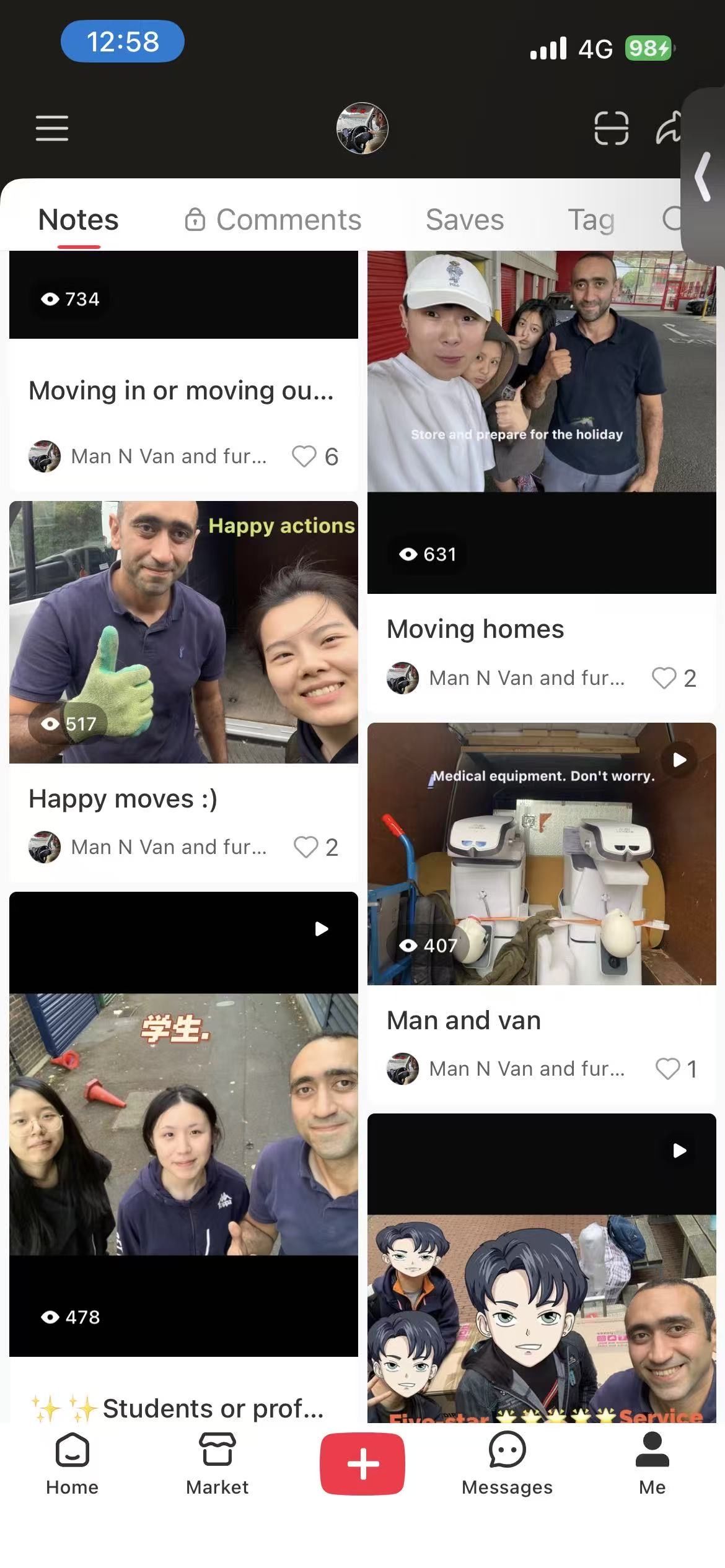The width and height of the screenshot is (725, 1568).
Task: Tap the profile avatar in the header
Action: click(362, 128)
